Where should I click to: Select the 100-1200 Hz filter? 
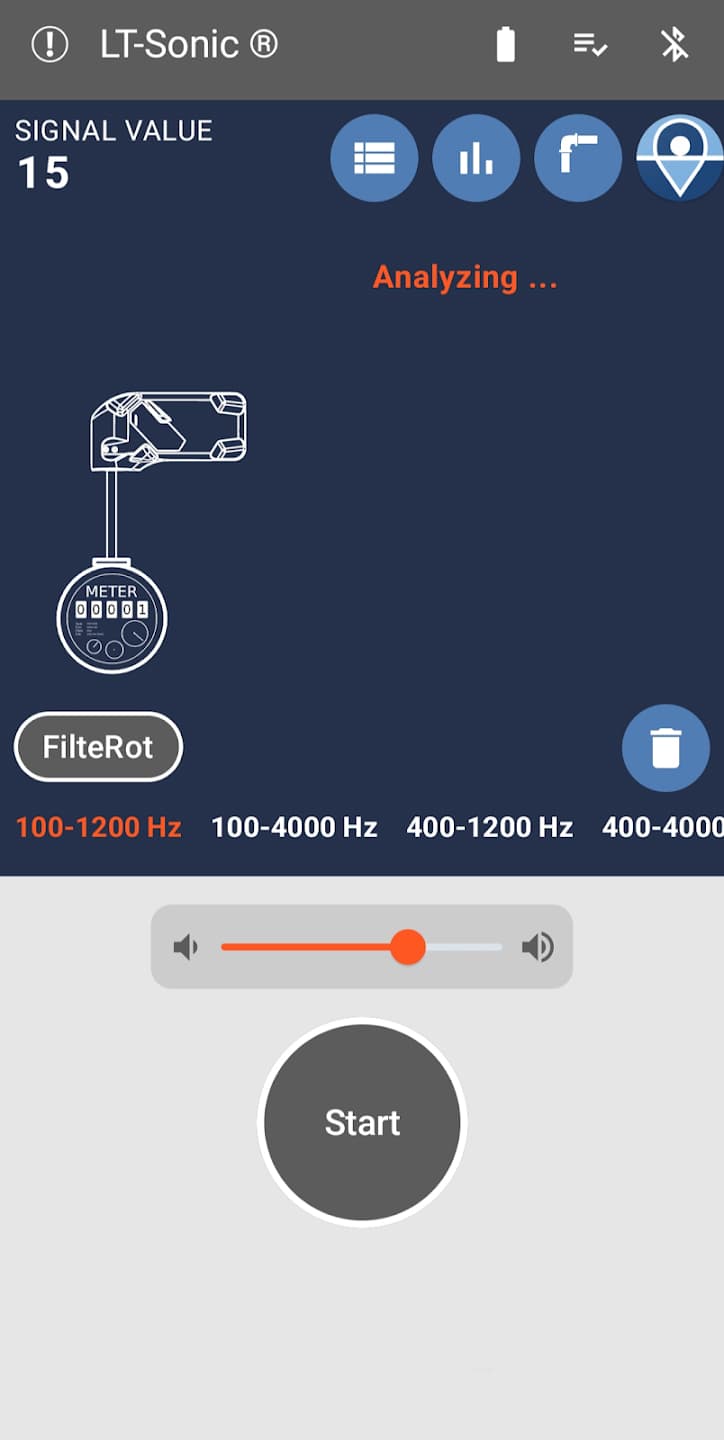click(x=98, y=828)
